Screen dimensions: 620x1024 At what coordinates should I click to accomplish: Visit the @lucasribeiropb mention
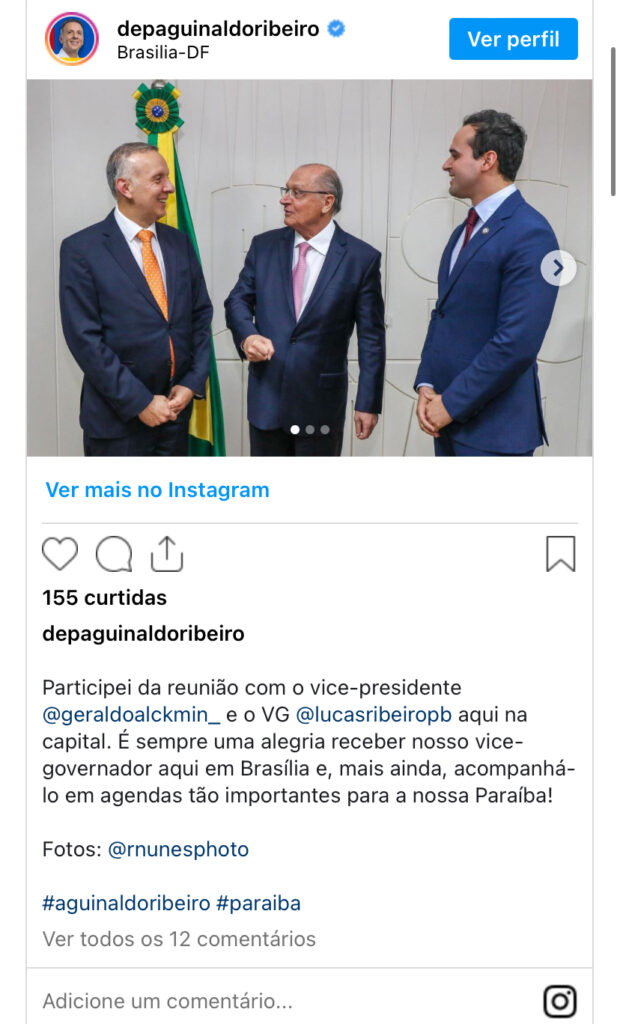pyautogui.click(x=374, y=715)
